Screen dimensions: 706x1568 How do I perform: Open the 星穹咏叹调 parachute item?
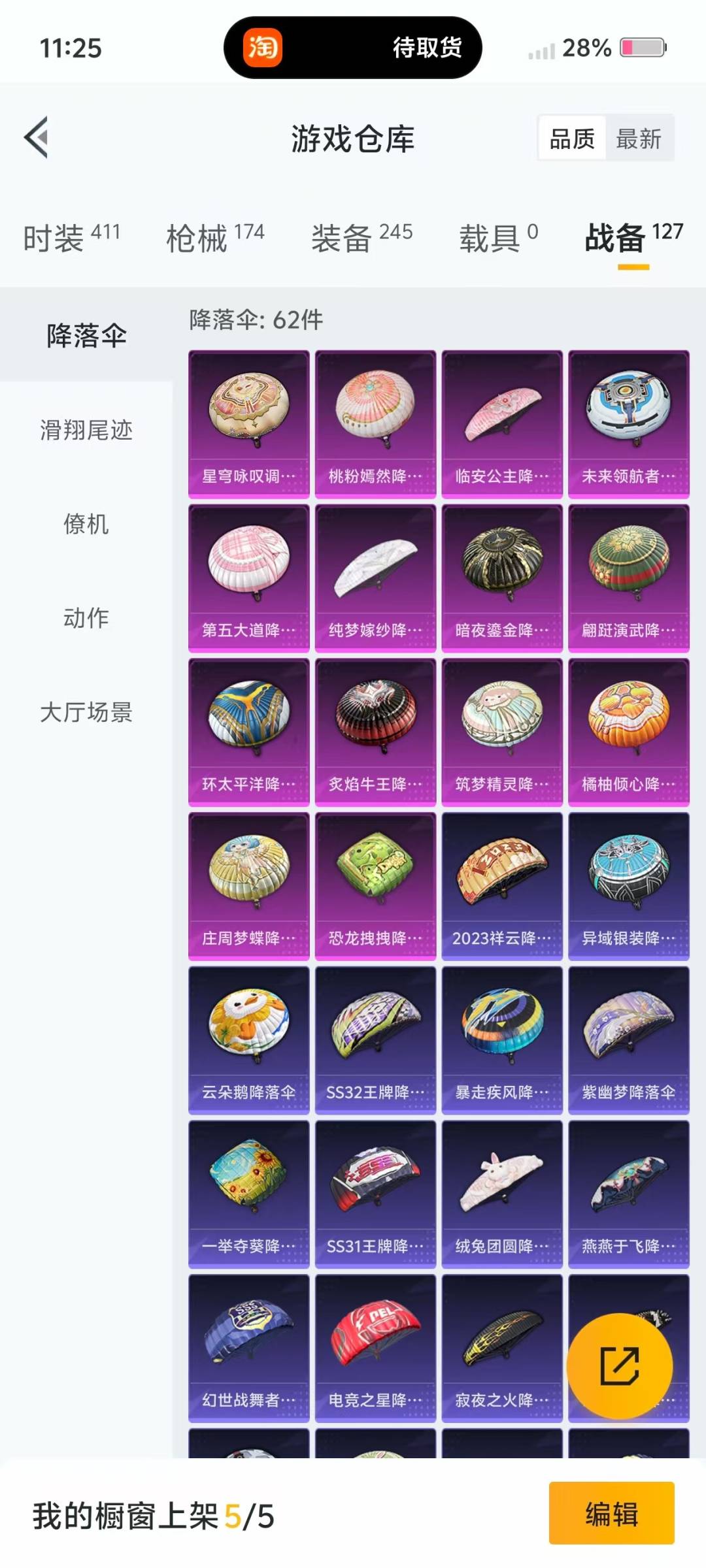pos(248,425)
